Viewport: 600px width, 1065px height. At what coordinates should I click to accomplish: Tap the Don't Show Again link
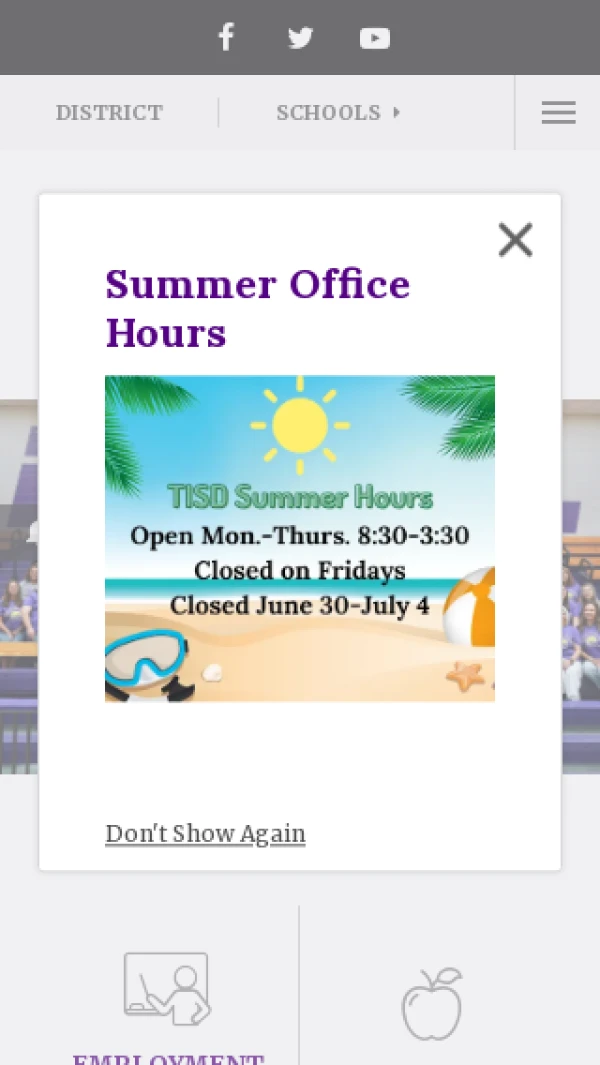pyautogui.click(x=205, y=834)
